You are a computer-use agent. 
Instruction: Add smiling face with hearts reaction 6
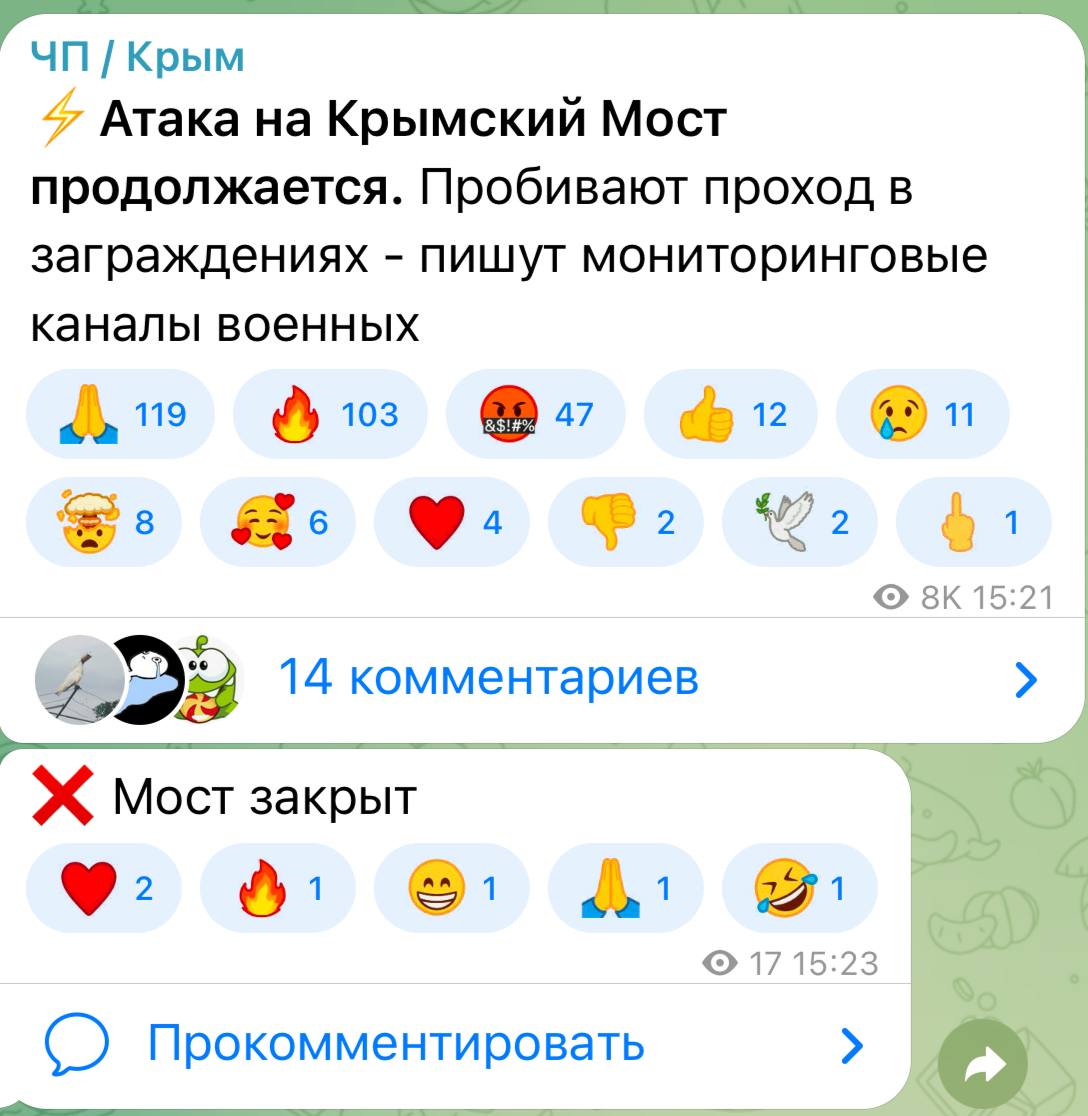tap(275, 522)
